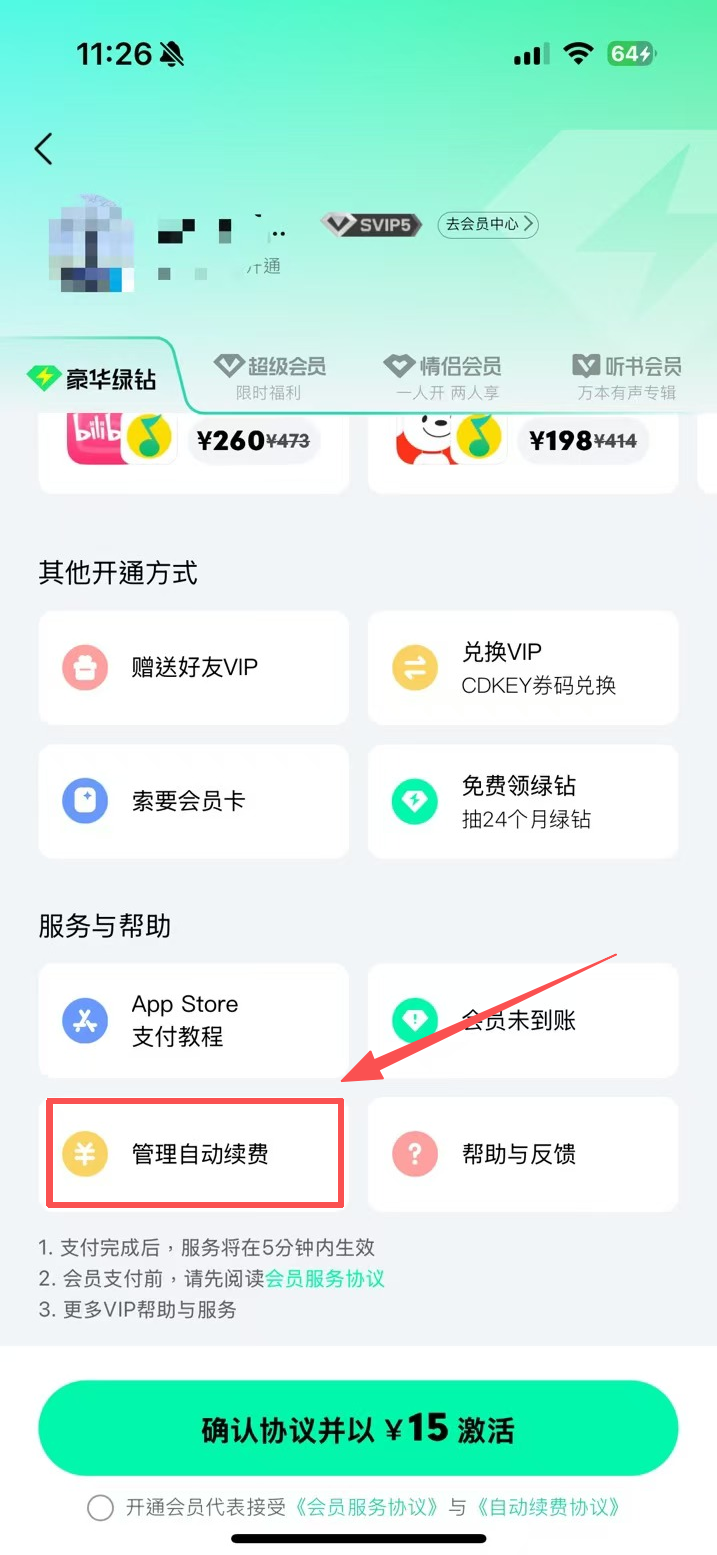
Task: Go back using the top-left arrow
Action: 43,149
